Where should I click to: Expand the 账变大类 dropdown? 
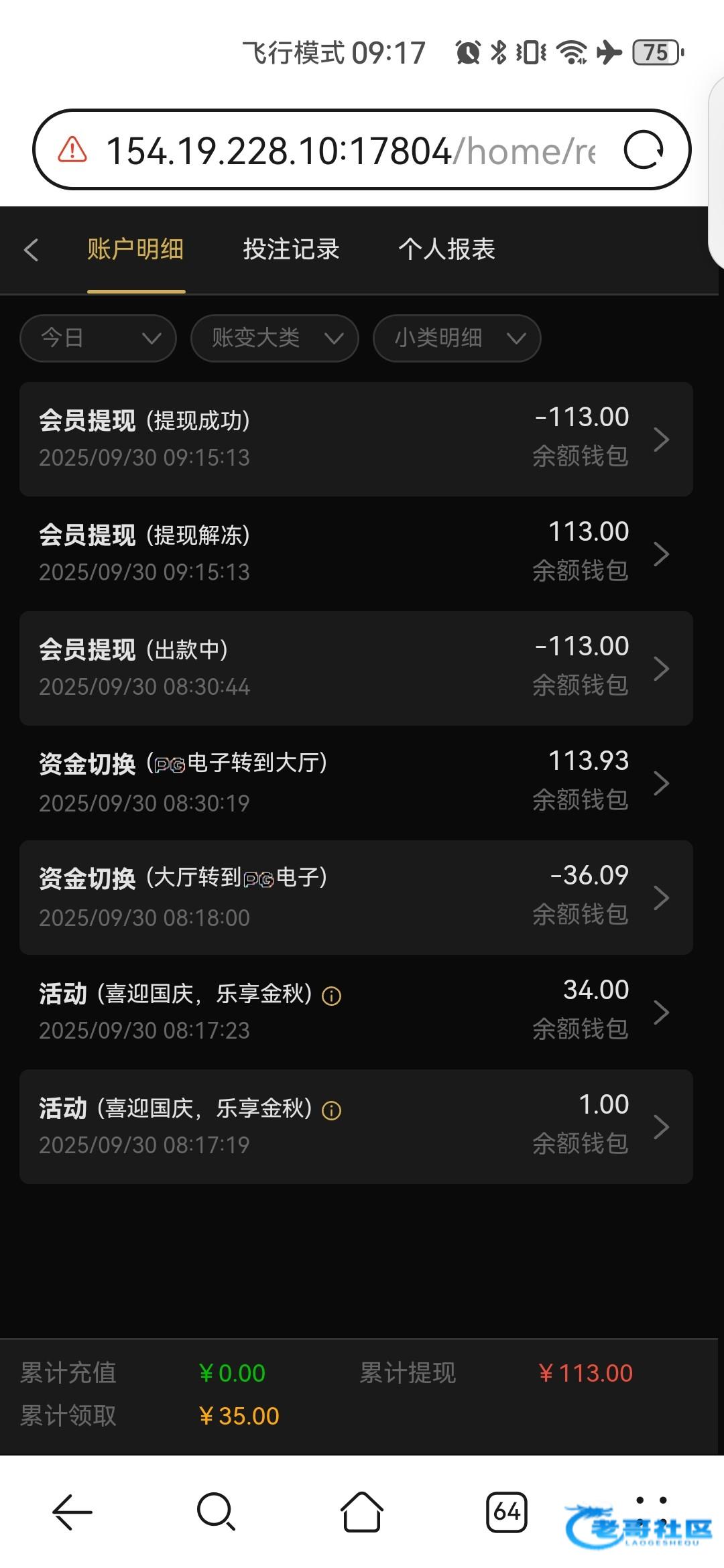point(274,338)
